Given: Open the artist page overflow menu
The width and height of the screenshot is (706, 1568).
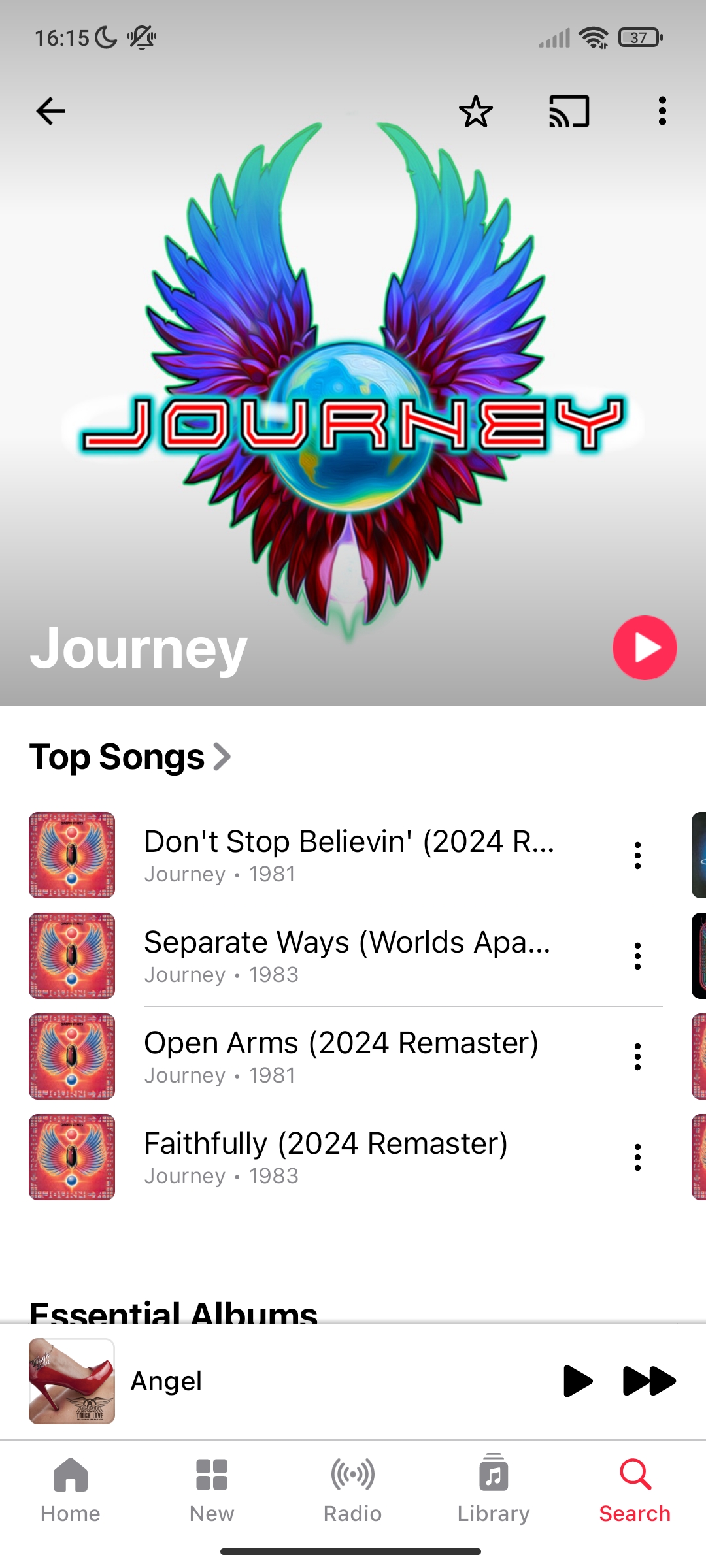Looking at the screenshot, I should [662, 111].
